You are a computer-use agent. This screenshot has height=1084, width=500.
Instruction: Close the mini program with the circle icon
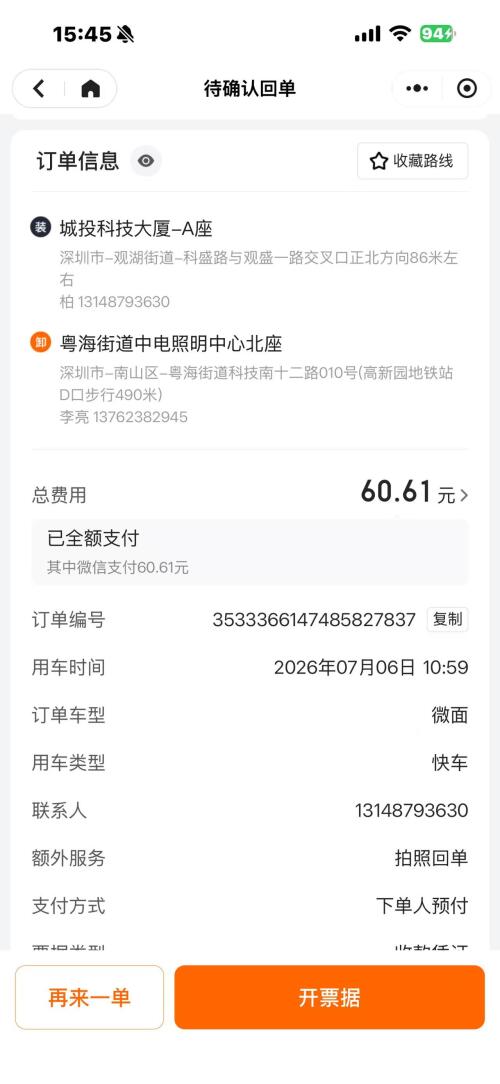467,88
